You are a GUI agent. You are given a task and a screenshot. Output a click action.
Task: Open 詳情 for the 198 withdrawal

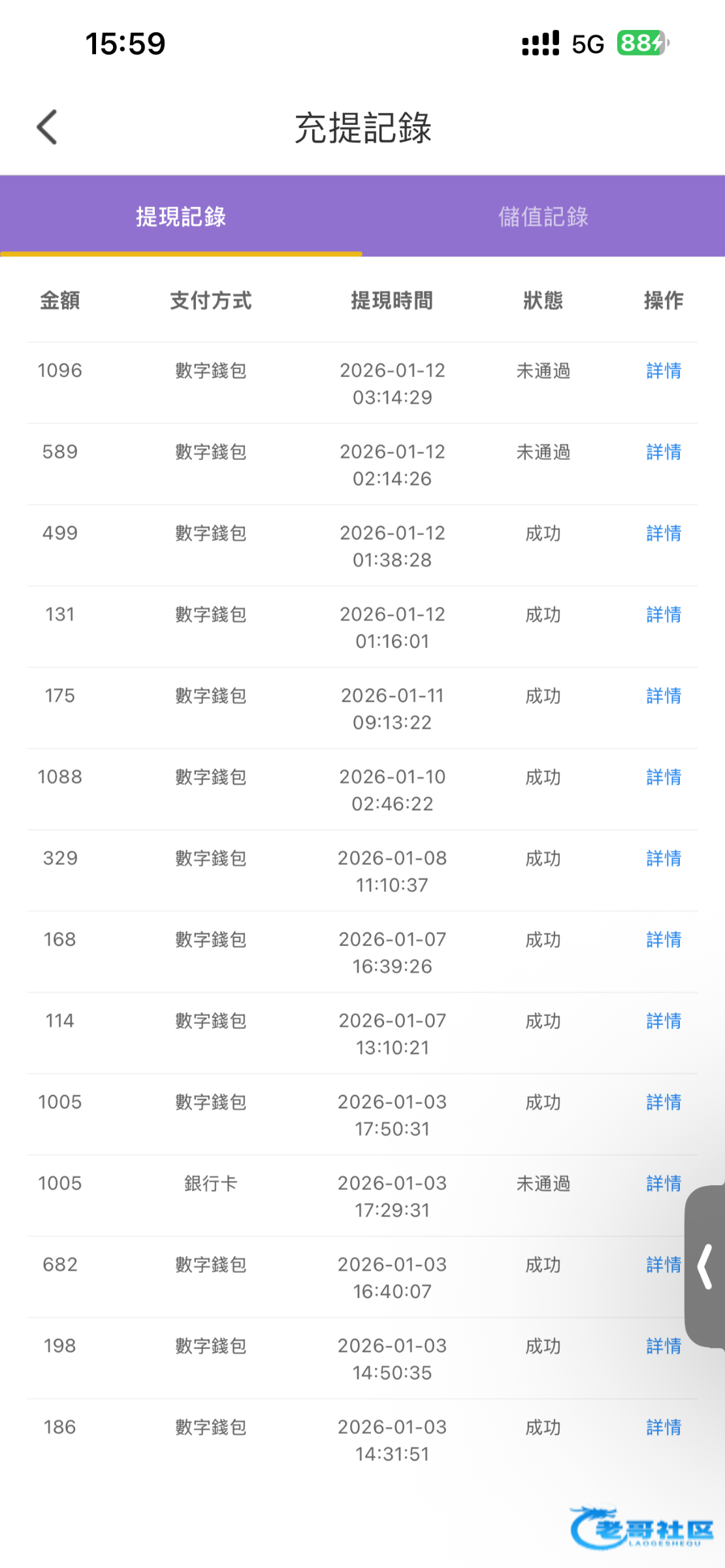(x=664, y=1346)
